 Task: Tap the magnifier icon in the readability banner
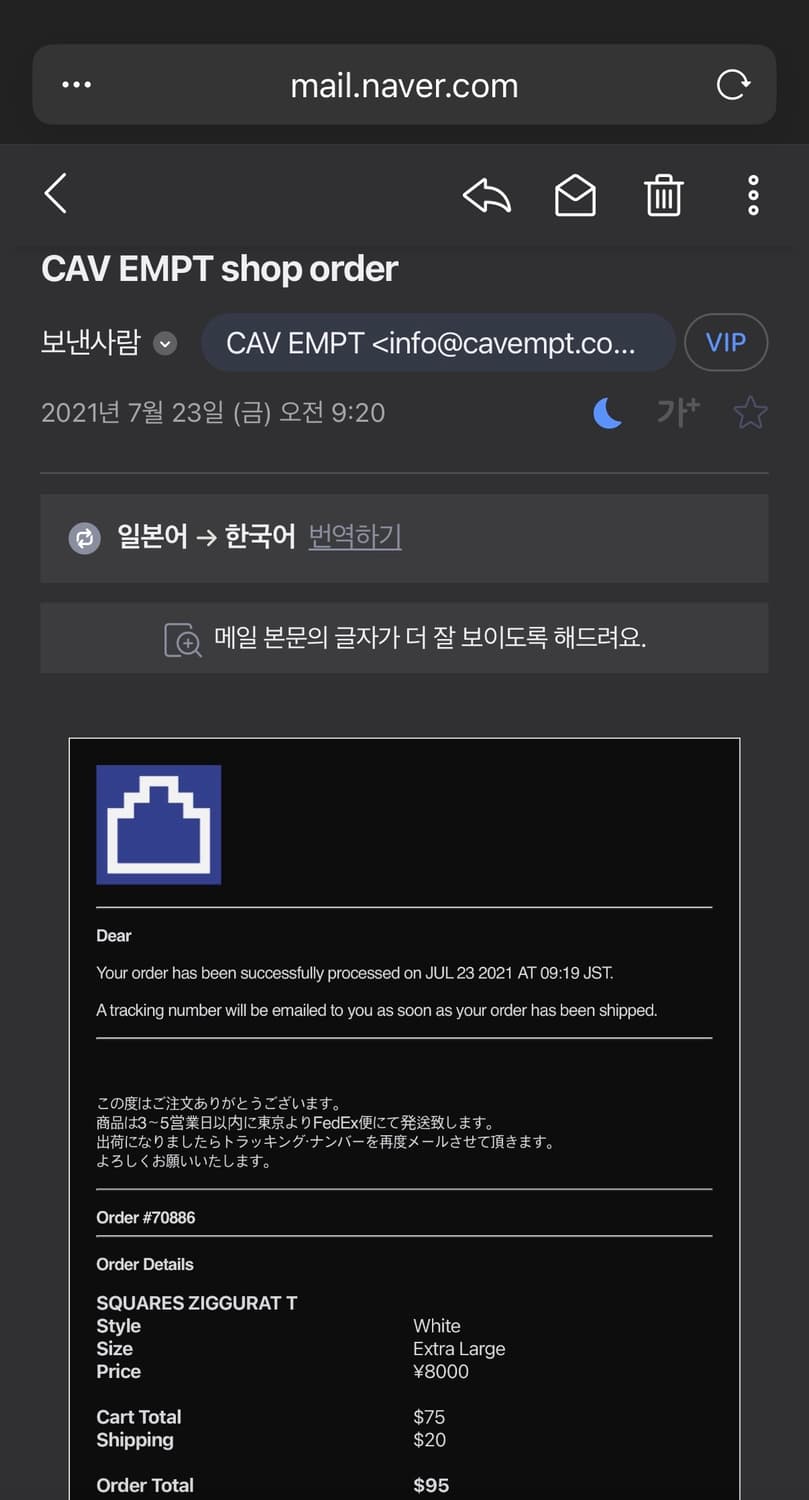tap(182, 637)
